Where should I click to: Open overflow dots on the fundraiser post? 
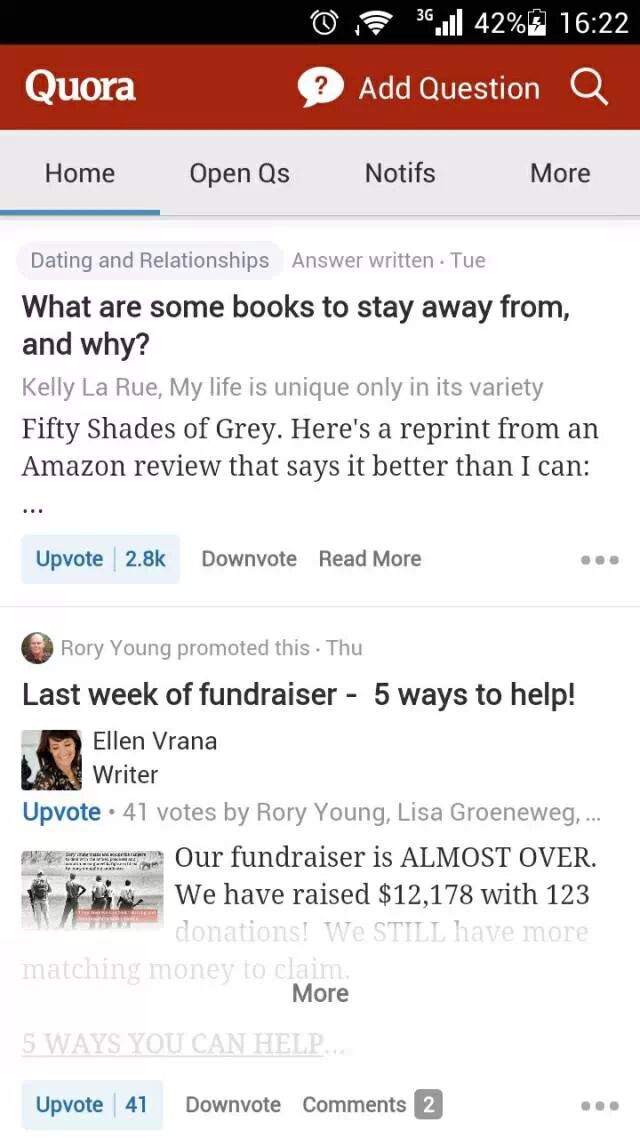click(599, 1106)
